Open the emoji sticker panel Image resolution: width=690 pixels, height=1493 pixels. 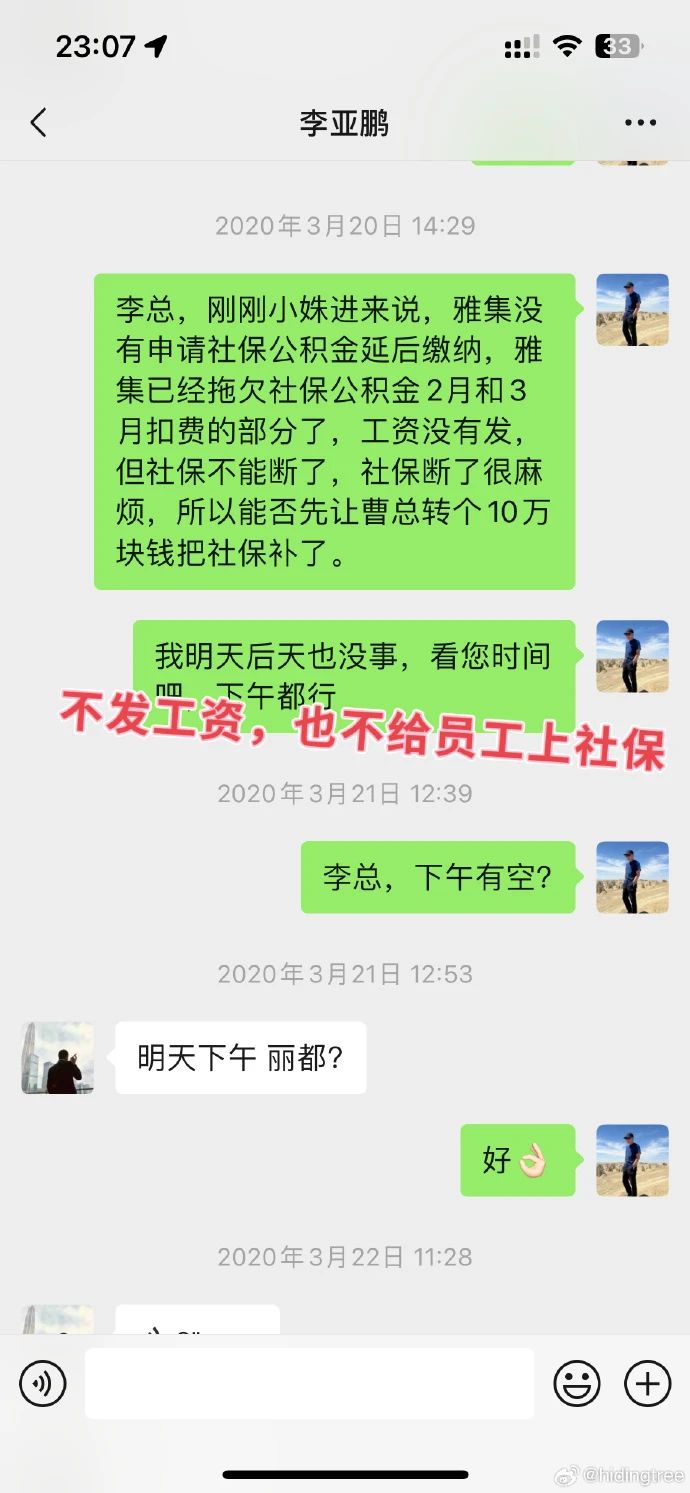coord(577,1384)
